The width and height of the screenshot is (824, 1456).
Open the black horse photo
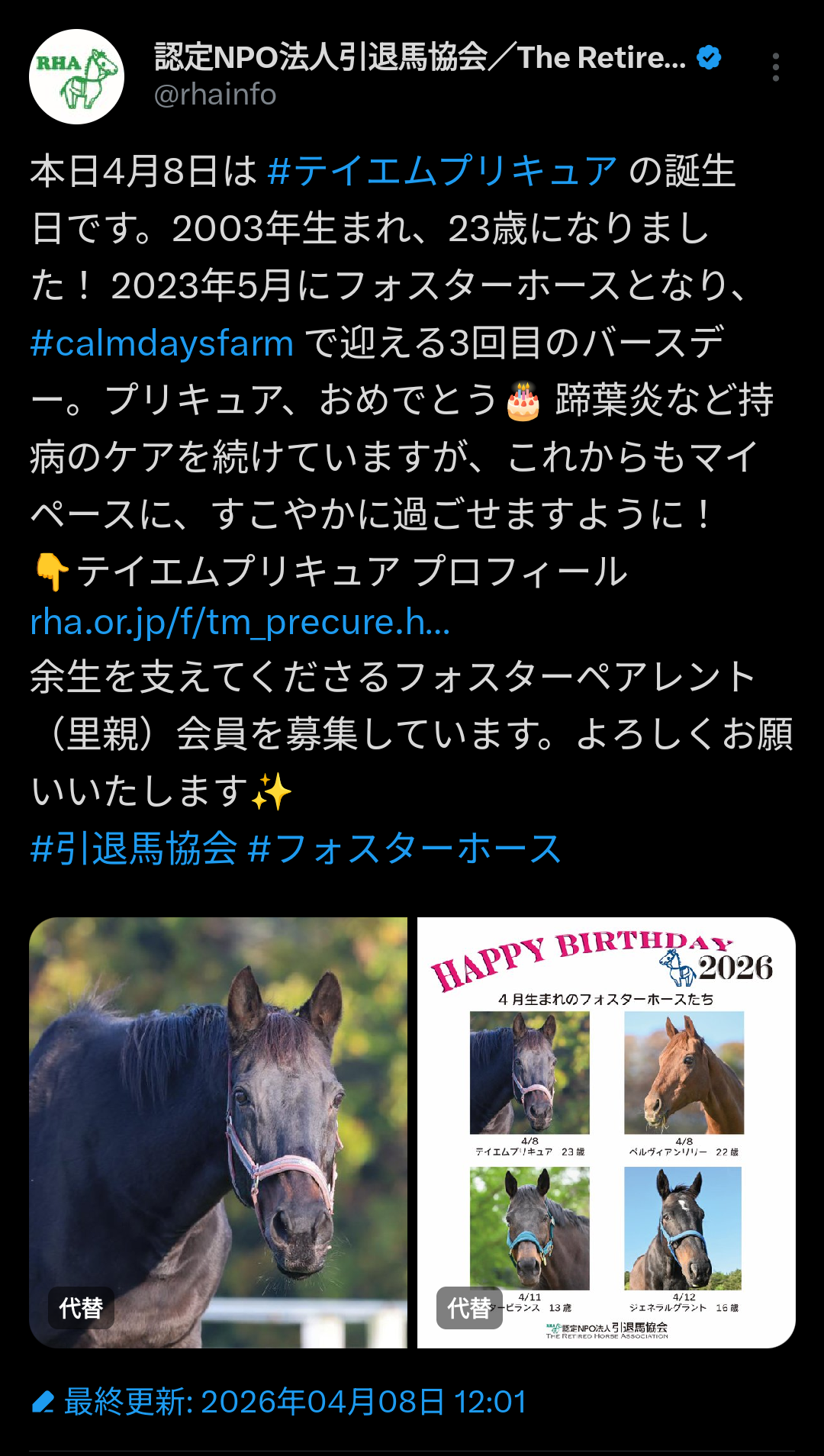(218, 1106)
